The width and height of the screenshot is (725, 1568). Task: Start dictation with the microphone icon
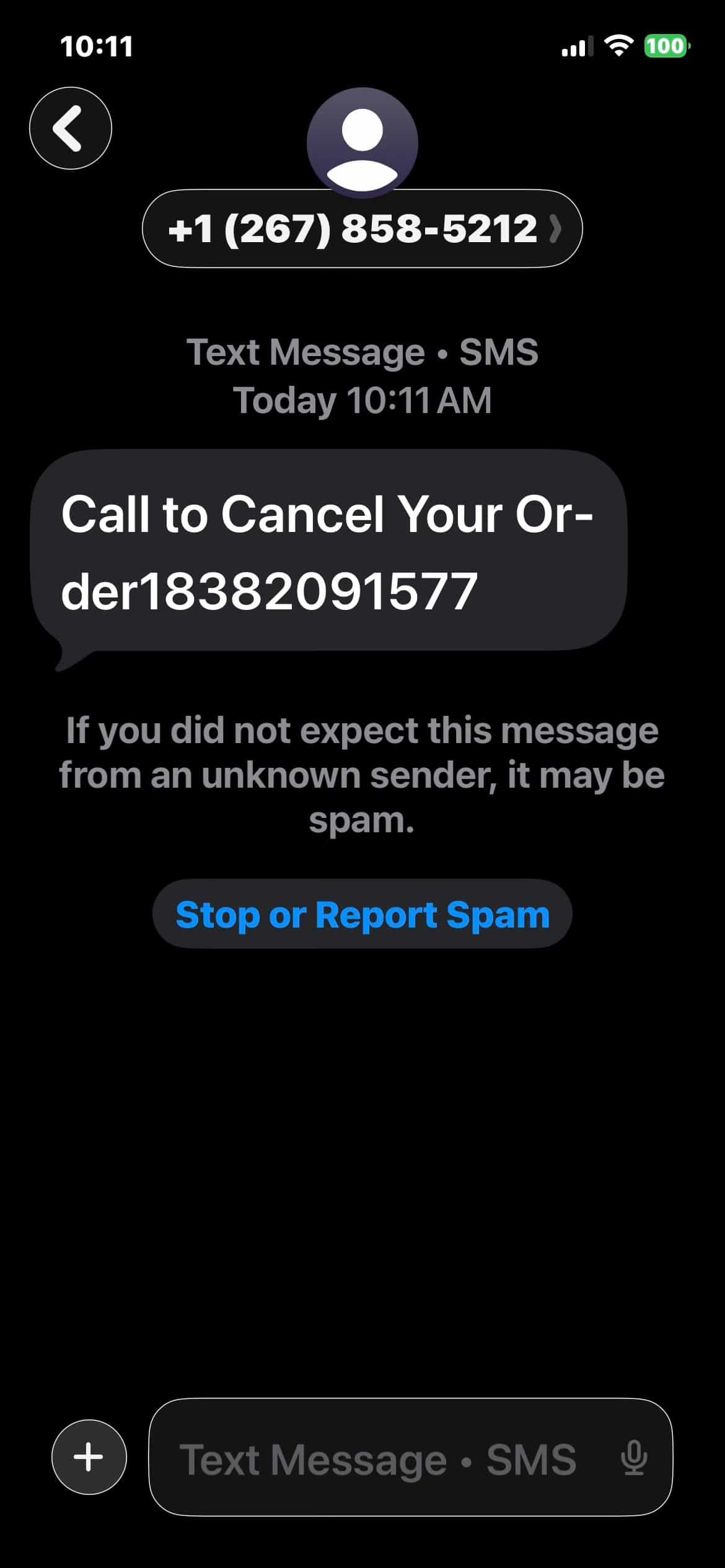(634, 1458)
